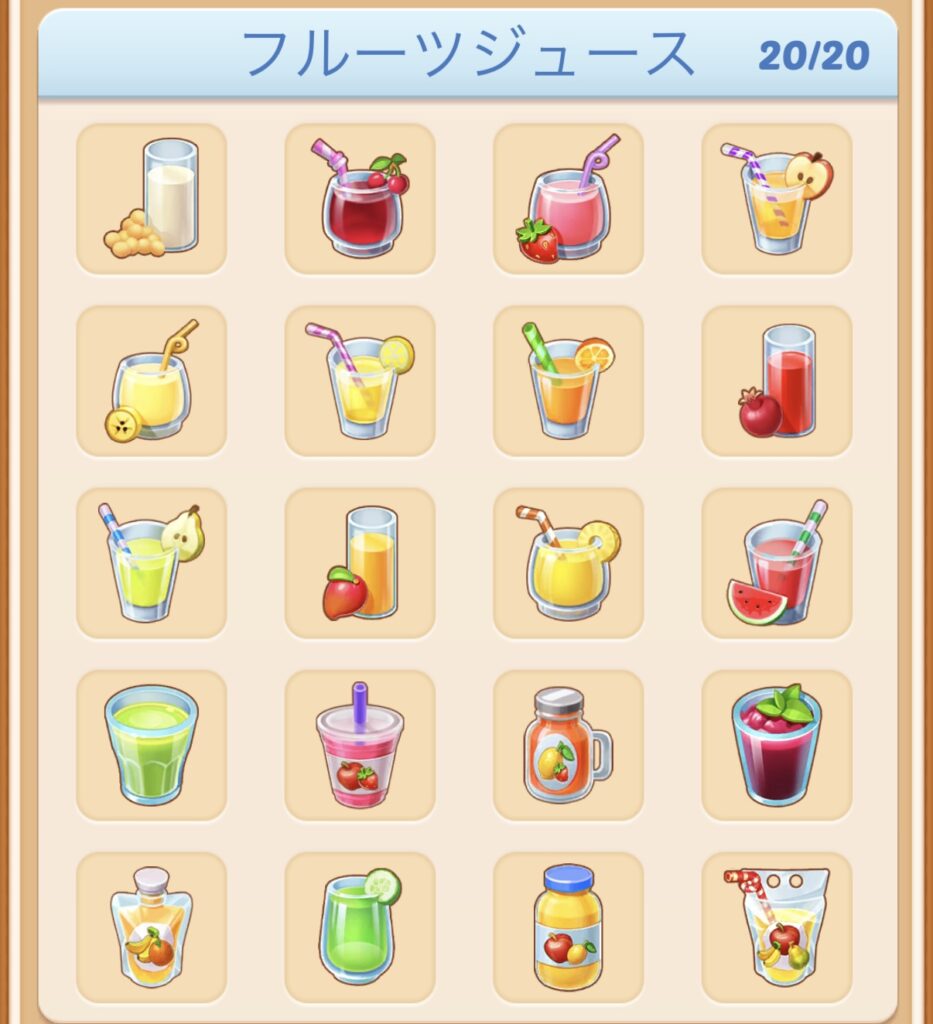Tap the juice bottle with blue lid
The width and height of the screenshot is (933, 1024).
(568, 927)
